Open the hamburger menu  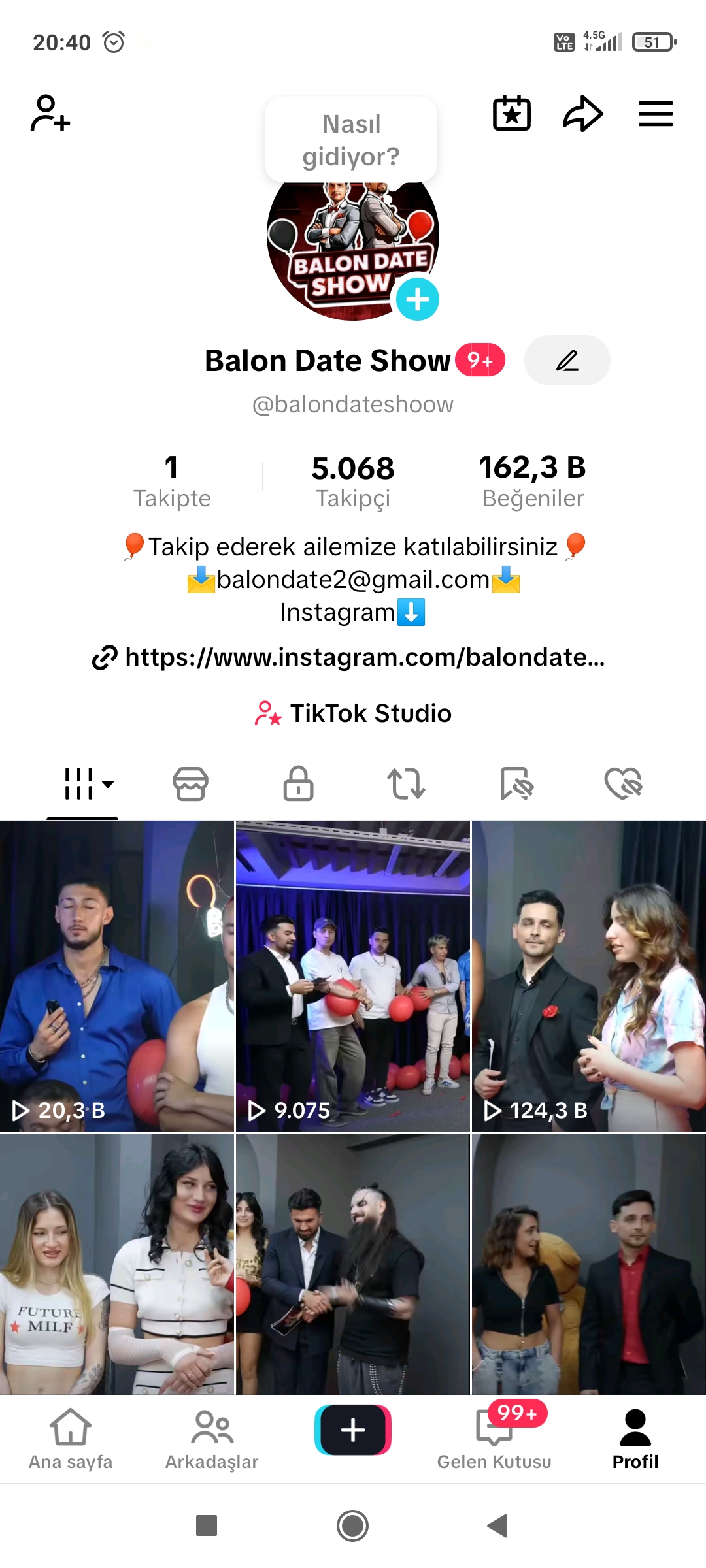(655, 114)
